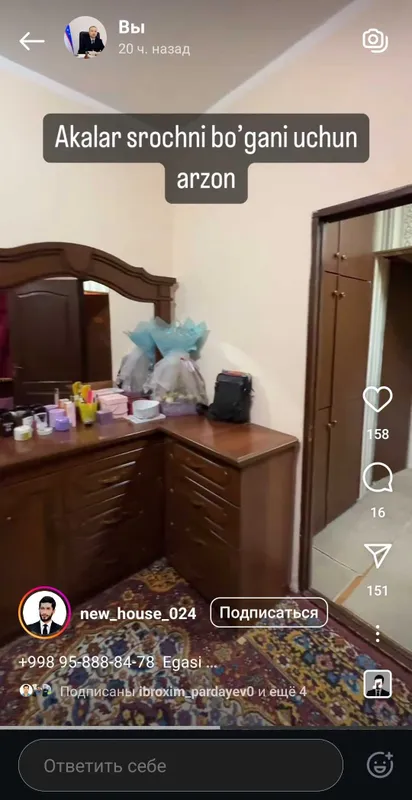Focus the Ответить себе reply field
412x800 pixels.
[x=181, y=765]
